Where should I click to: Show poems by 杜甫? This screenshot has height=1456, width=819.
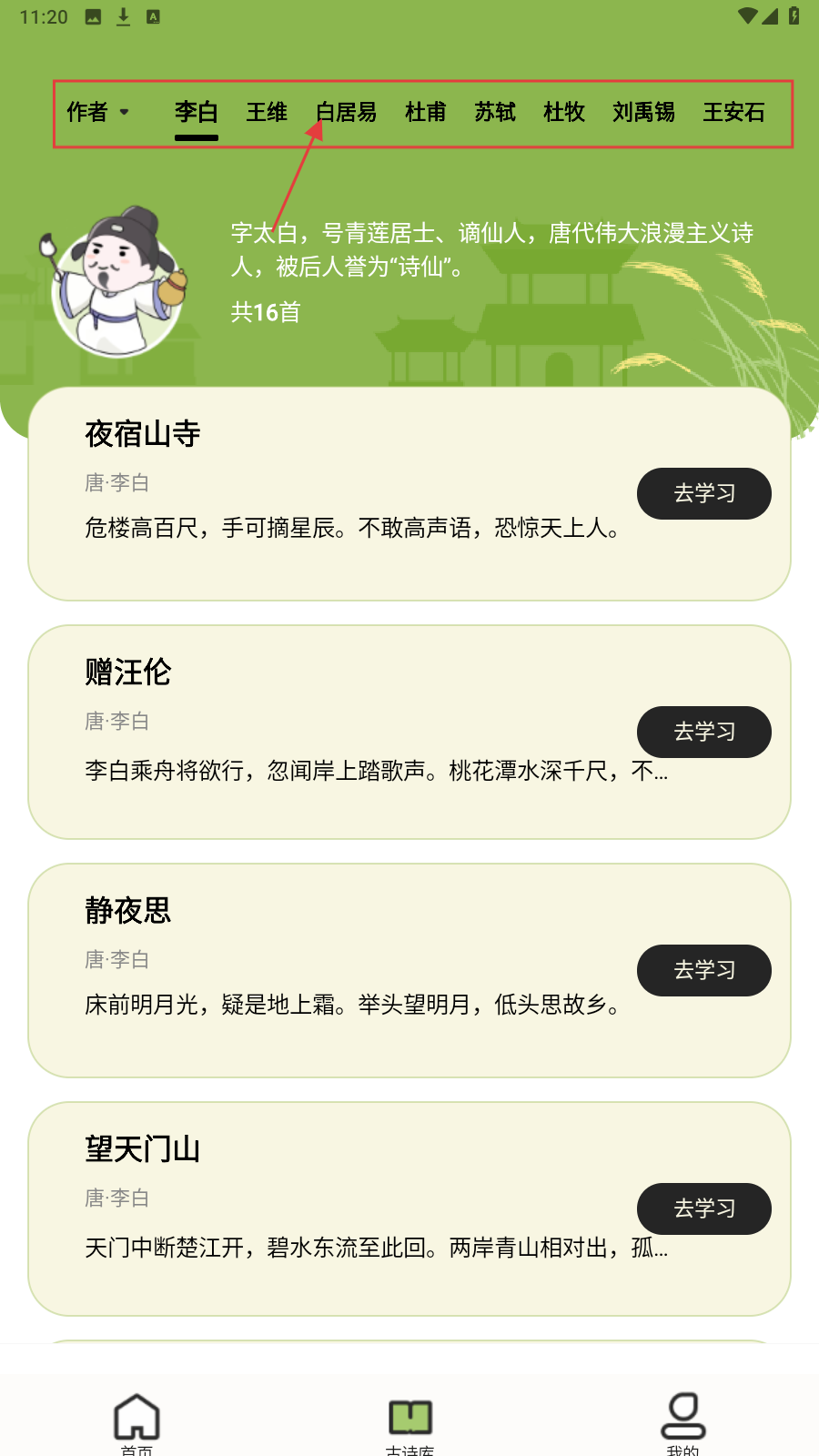coord(426,112)
